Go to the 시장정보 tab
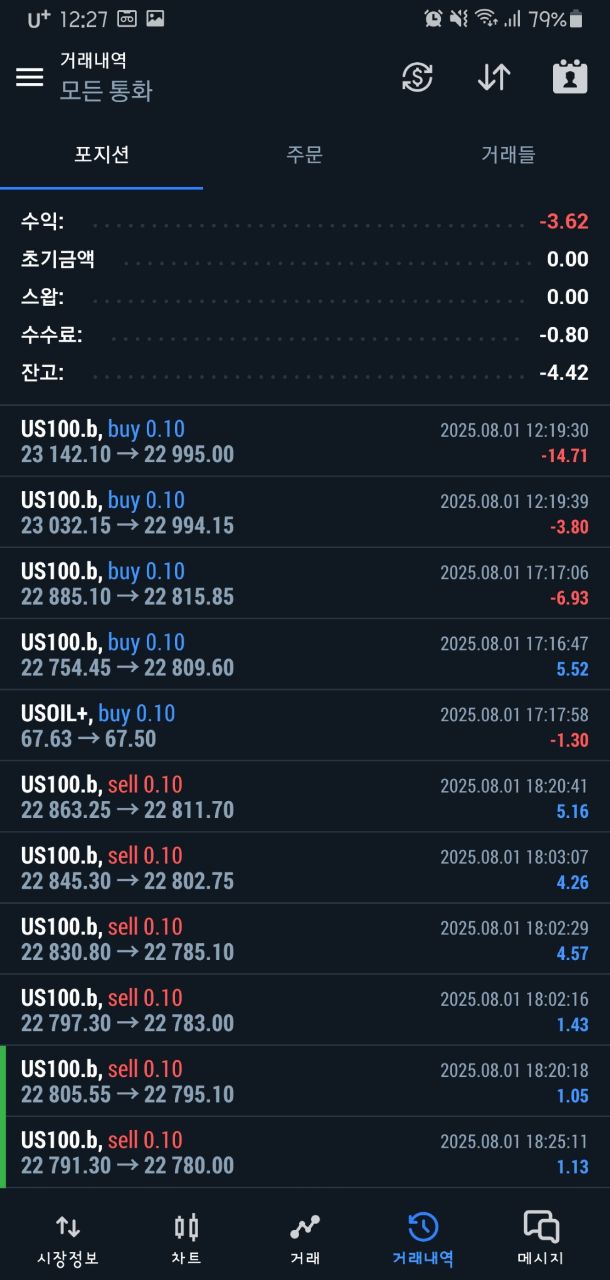The image size is (610, 1280). pos(68,1238)
